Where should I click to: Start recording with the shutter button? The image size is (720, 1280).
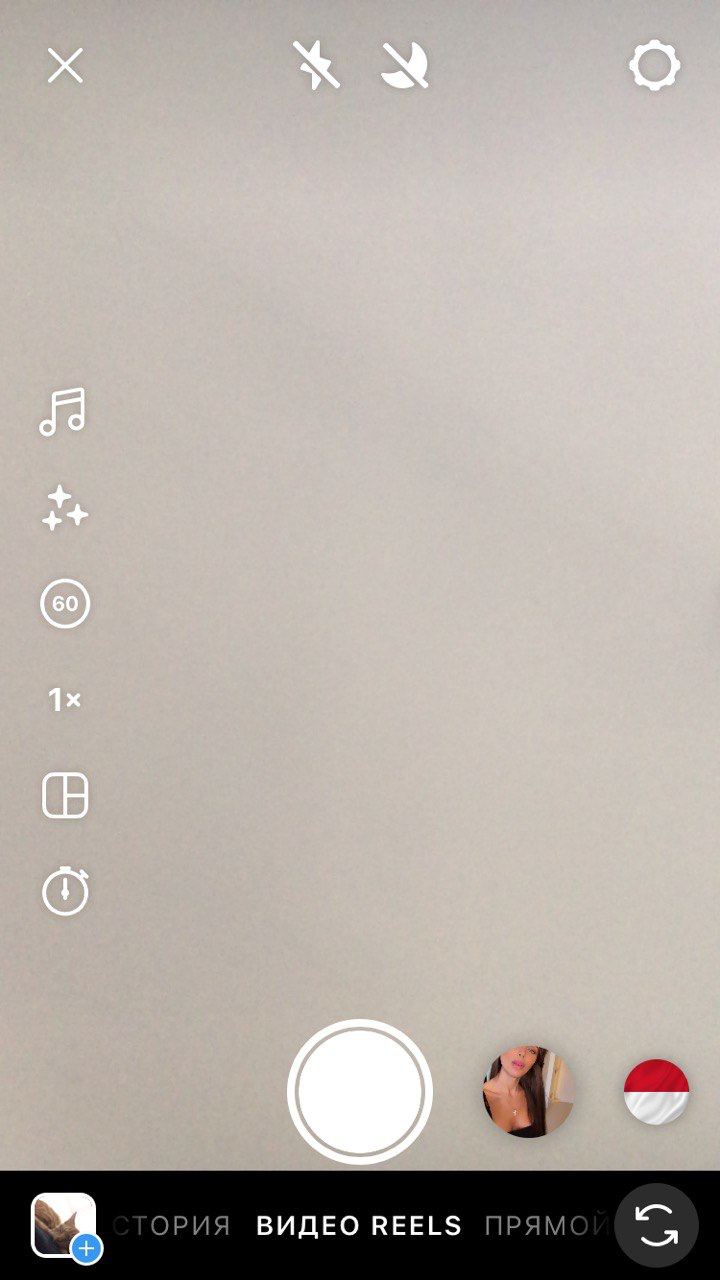[360, 1092]
